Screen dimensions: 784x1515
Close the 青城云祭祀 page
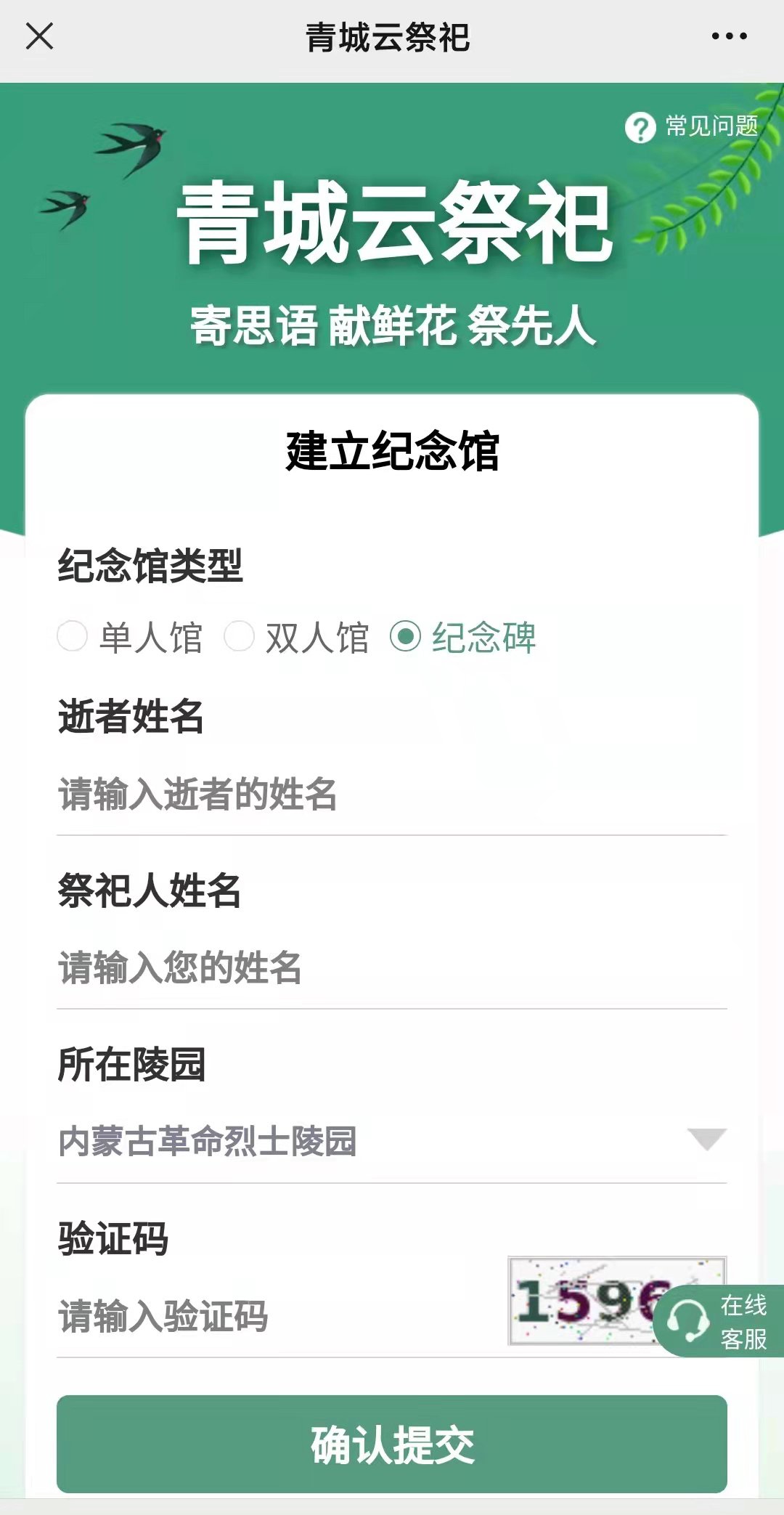[x=39, y=36]
